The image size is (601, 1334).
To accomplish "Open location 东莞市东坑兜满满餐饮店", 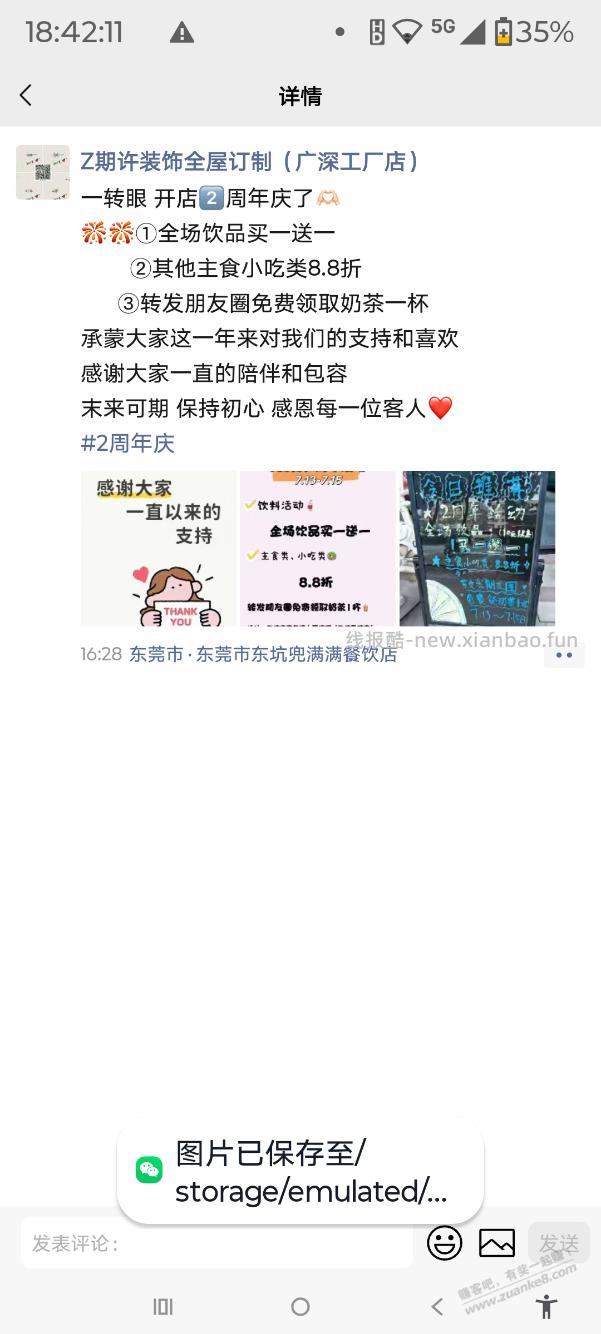I will point(263,655).
